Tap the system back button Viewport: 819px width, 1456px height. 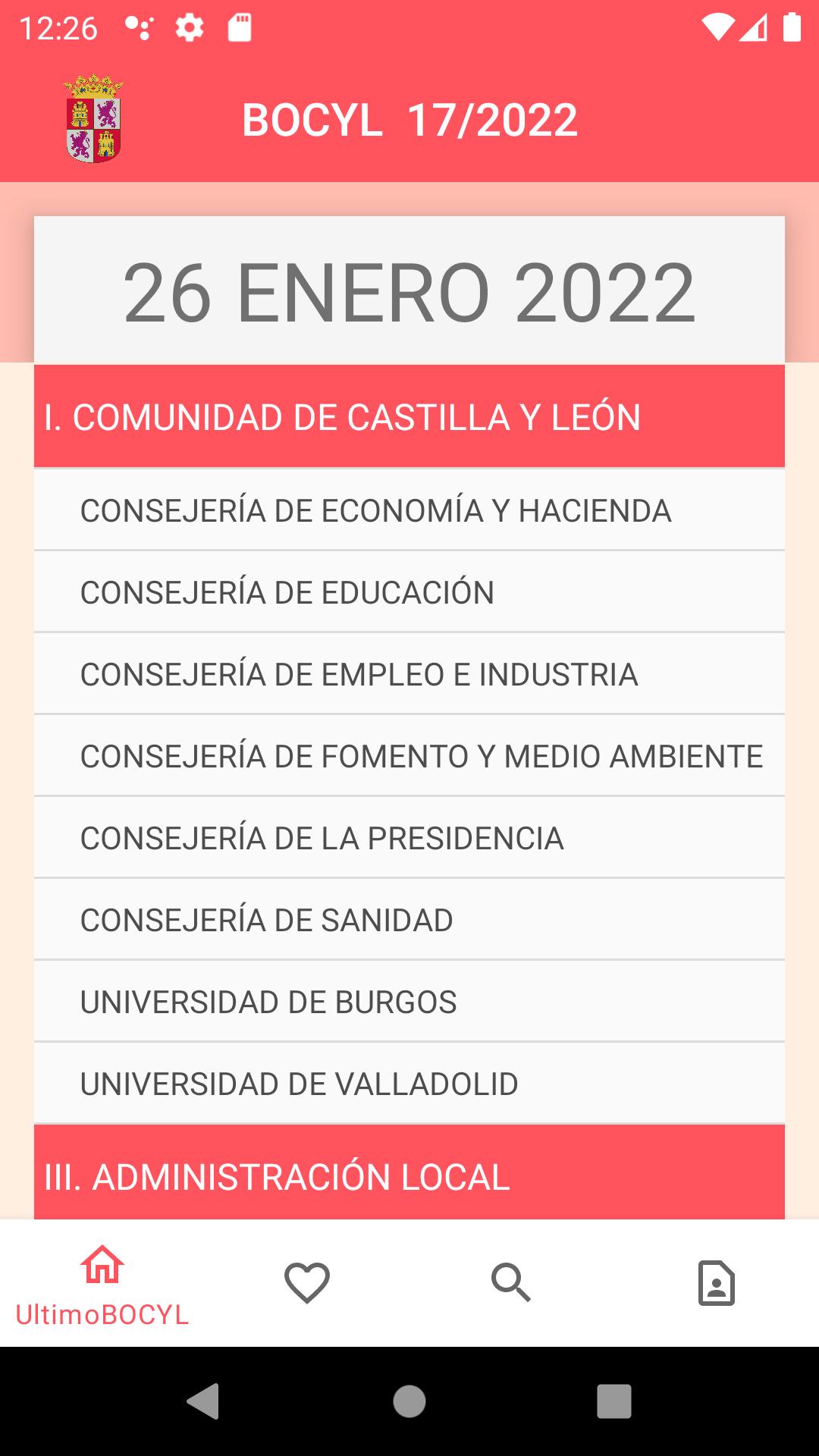(x=203, y=1401)
